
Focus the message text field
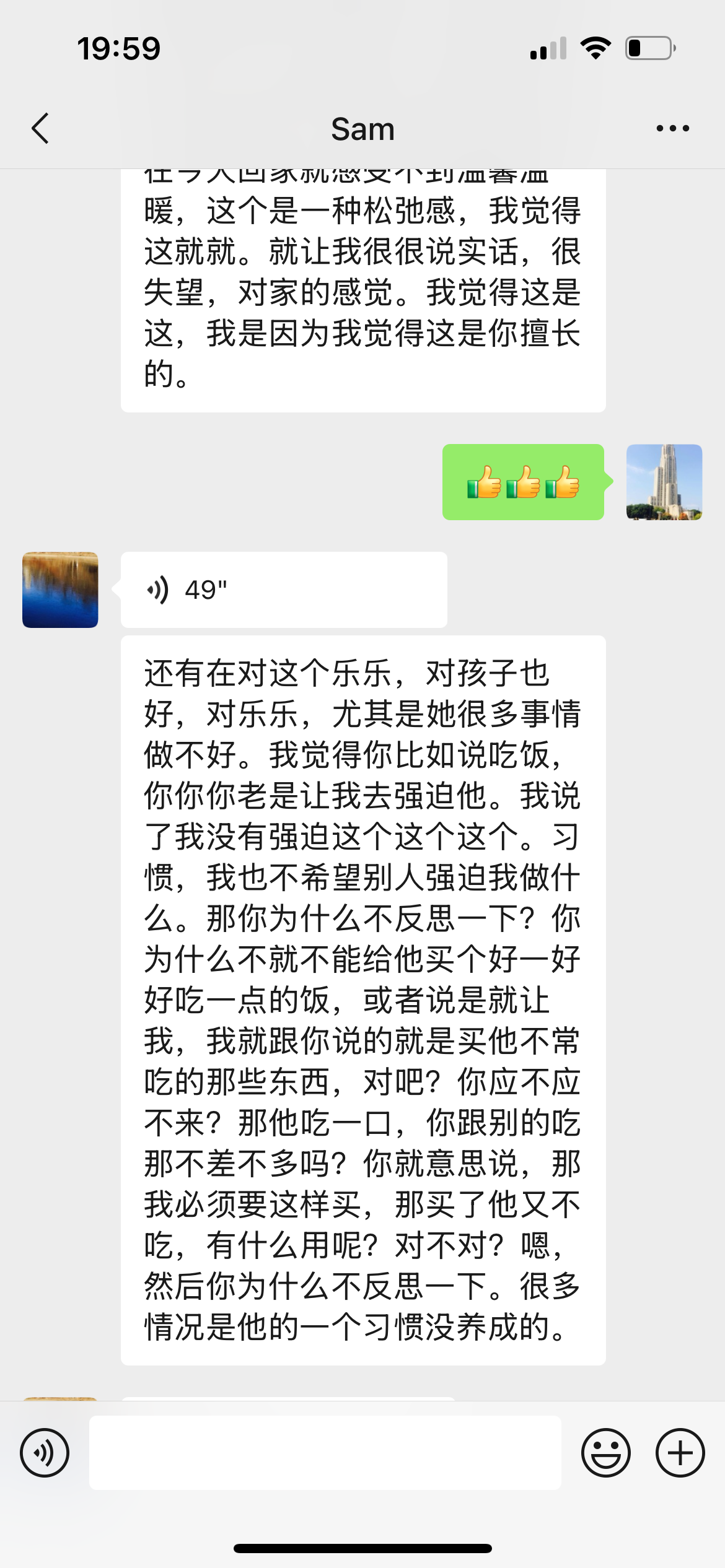pos(325,1452)
